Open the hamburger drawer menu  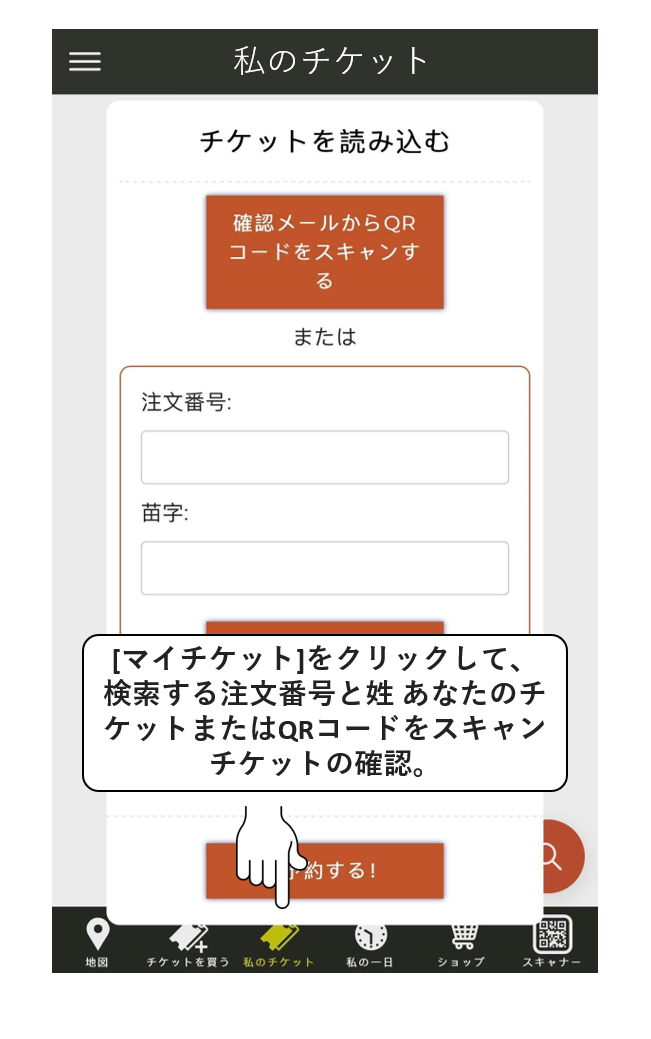85,62
